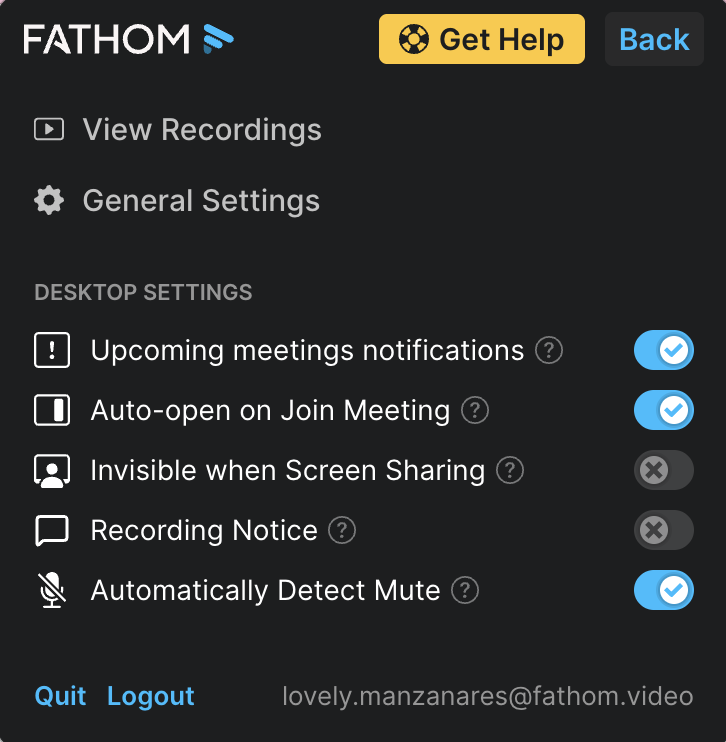Image resolution: width=726 pixels, height=742 pixels.
Task: Log out of the account
Action: (151, 696)
